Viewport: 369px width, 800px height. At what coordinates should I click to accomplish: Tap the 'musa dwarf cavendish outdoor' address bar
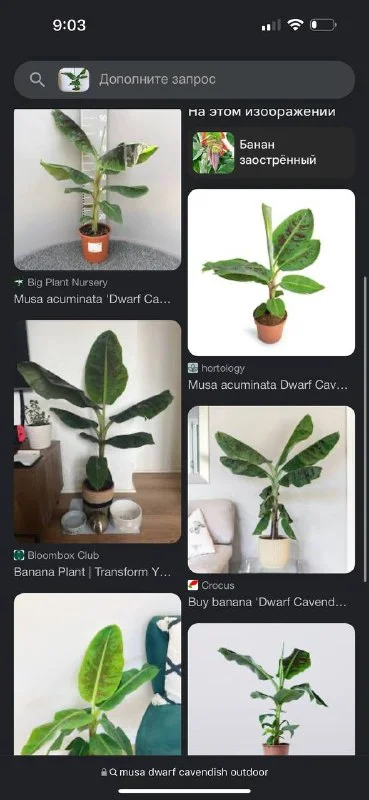pyautogui.click(x=184, y=772)
